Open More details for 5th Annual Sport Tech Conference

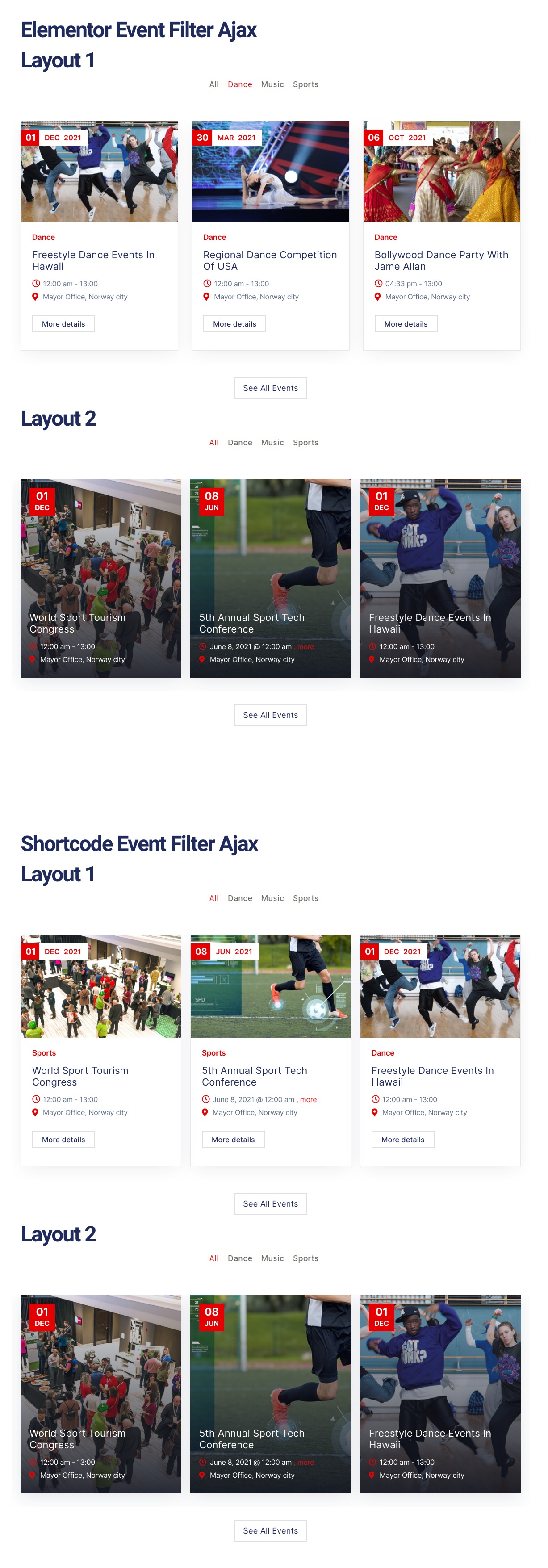click(x=233, y=1140)
